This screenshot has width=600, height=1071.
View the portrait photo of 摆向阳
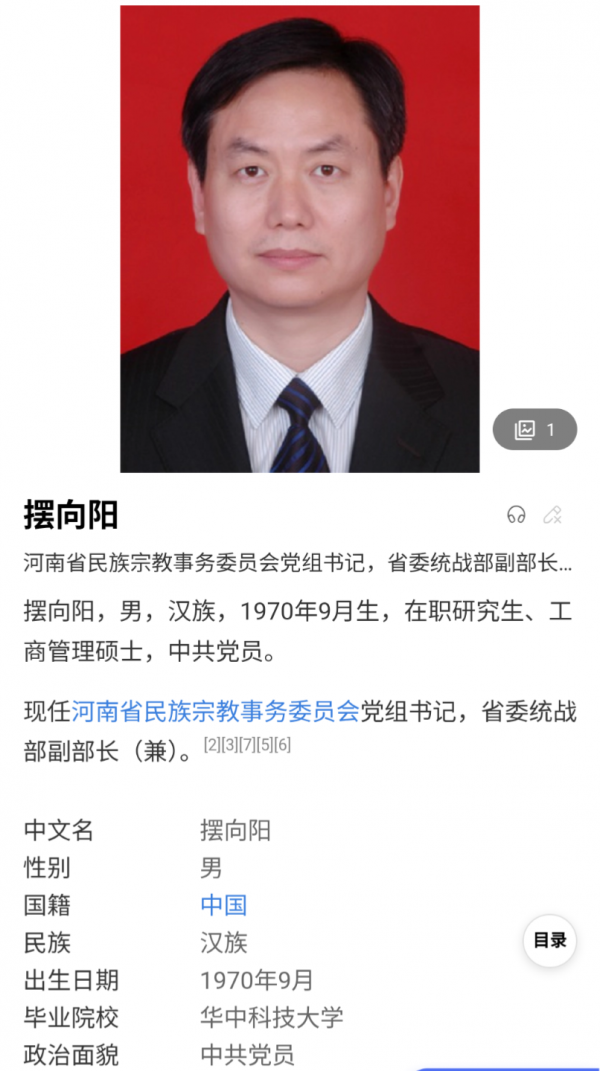(300, 238)
